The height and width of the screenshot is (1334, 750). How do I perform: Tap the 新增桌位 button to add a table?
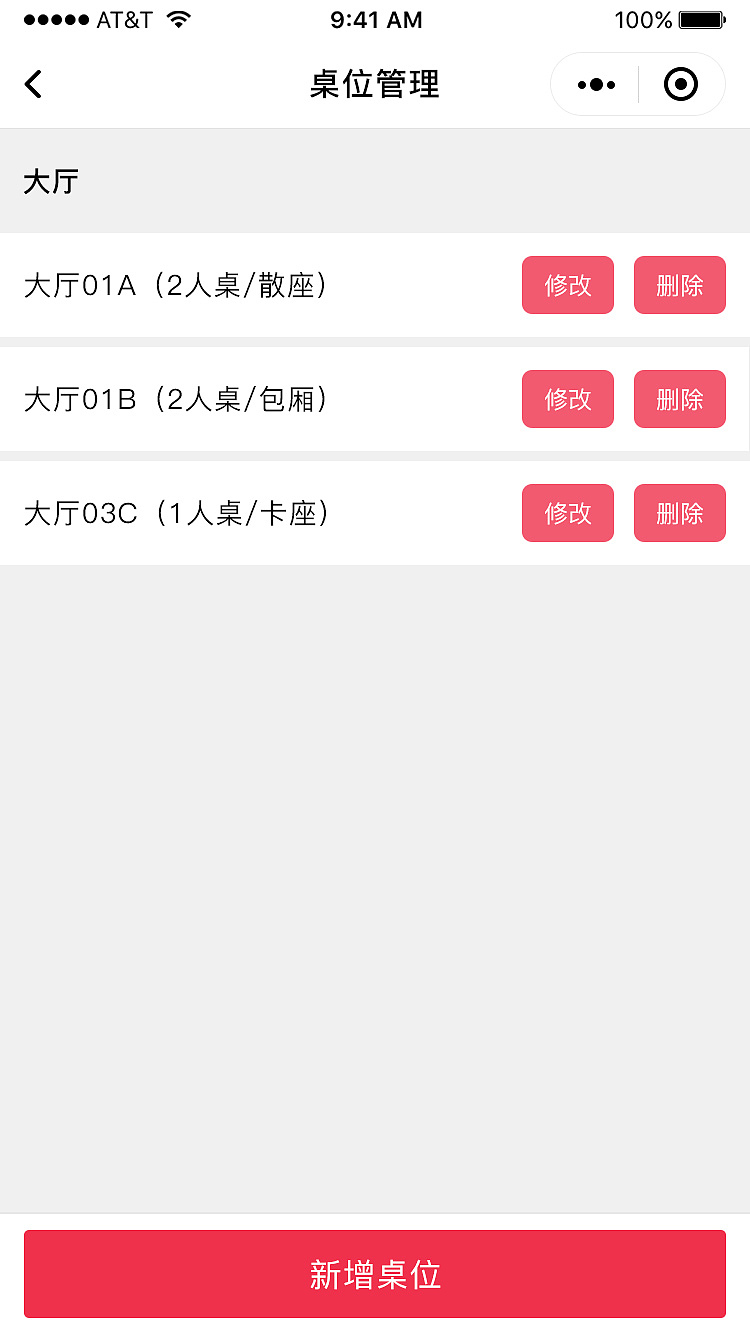tap(375, 1274)
